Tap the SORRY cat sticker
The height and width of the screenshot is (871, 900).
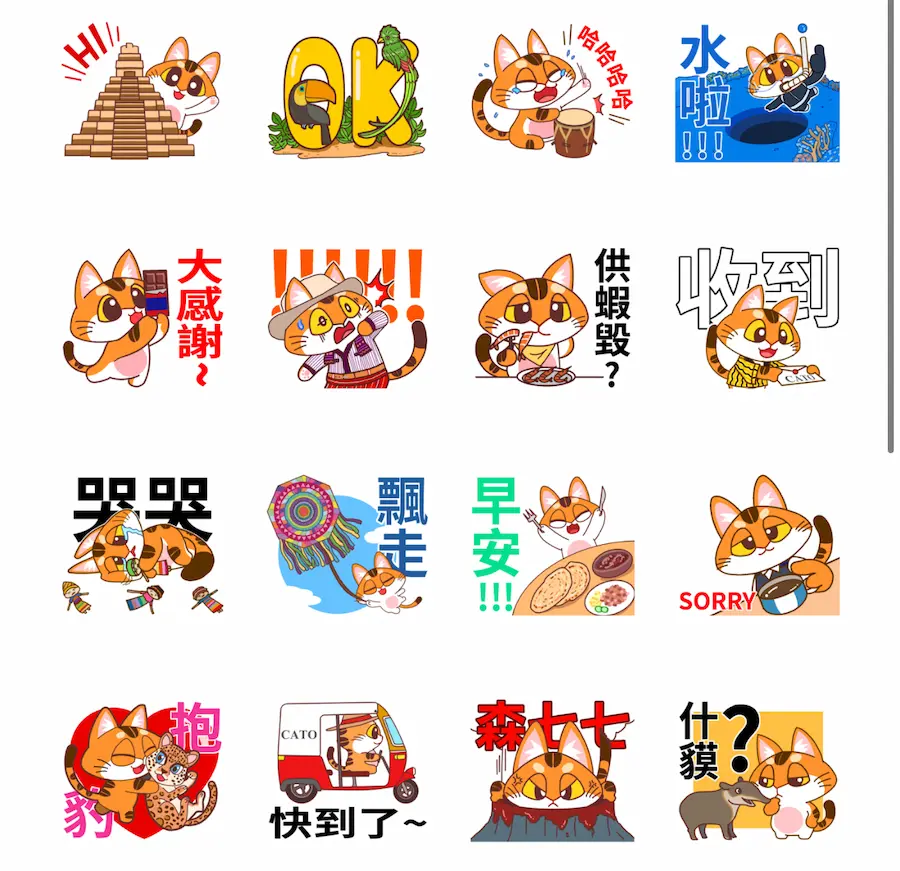click(x=757, y=545)
